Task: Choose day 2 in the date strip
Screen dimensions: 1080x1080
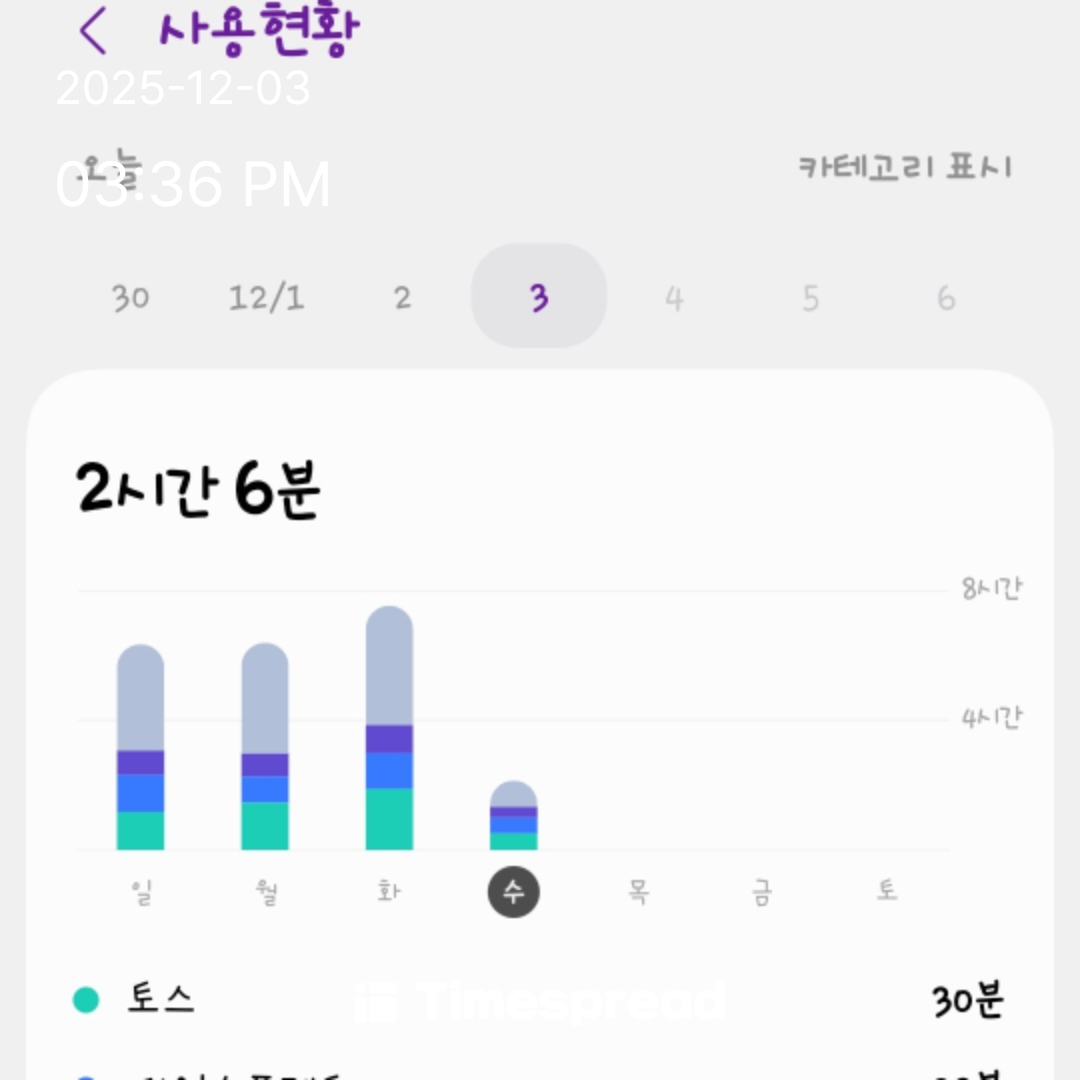Action: point(402,297)
